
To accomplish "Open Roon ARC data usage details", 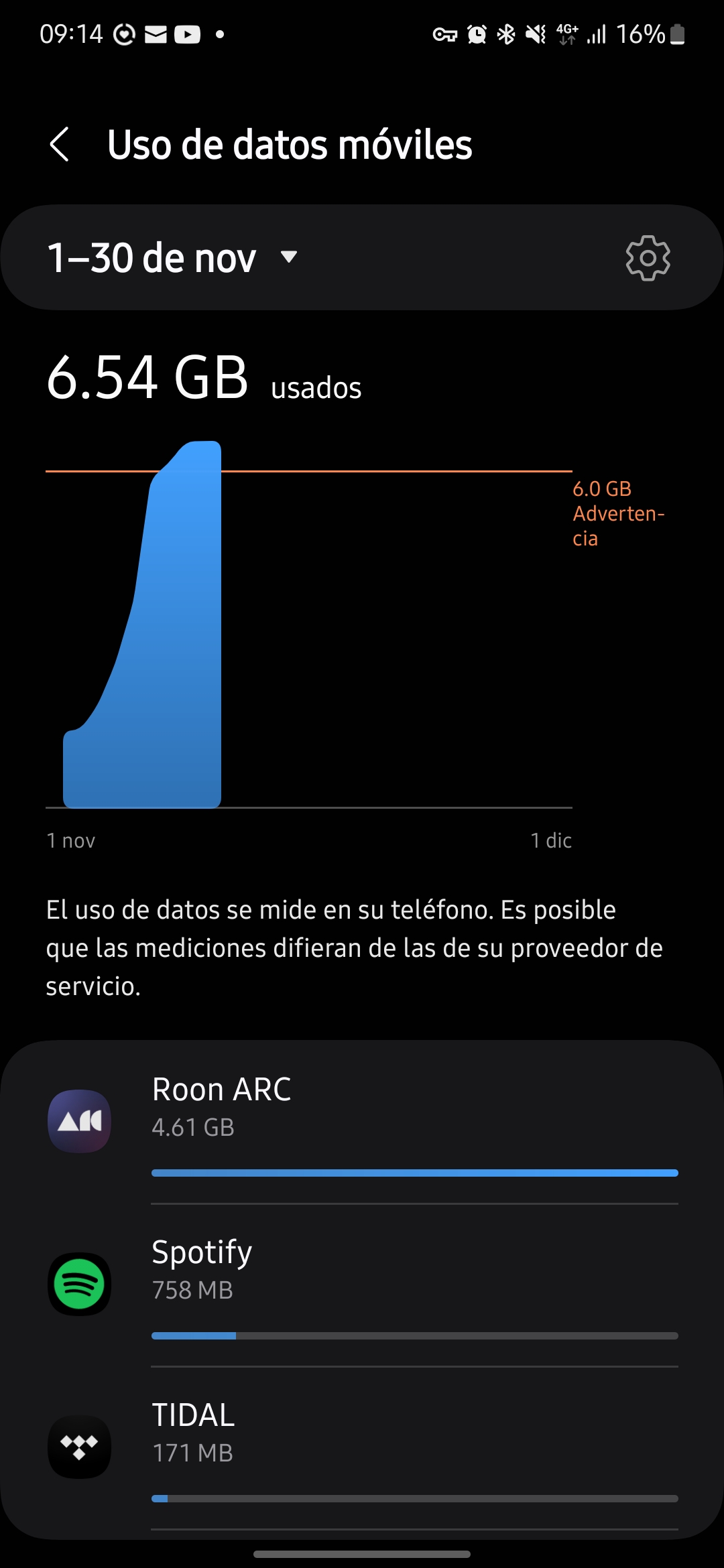I will 362,1121.
